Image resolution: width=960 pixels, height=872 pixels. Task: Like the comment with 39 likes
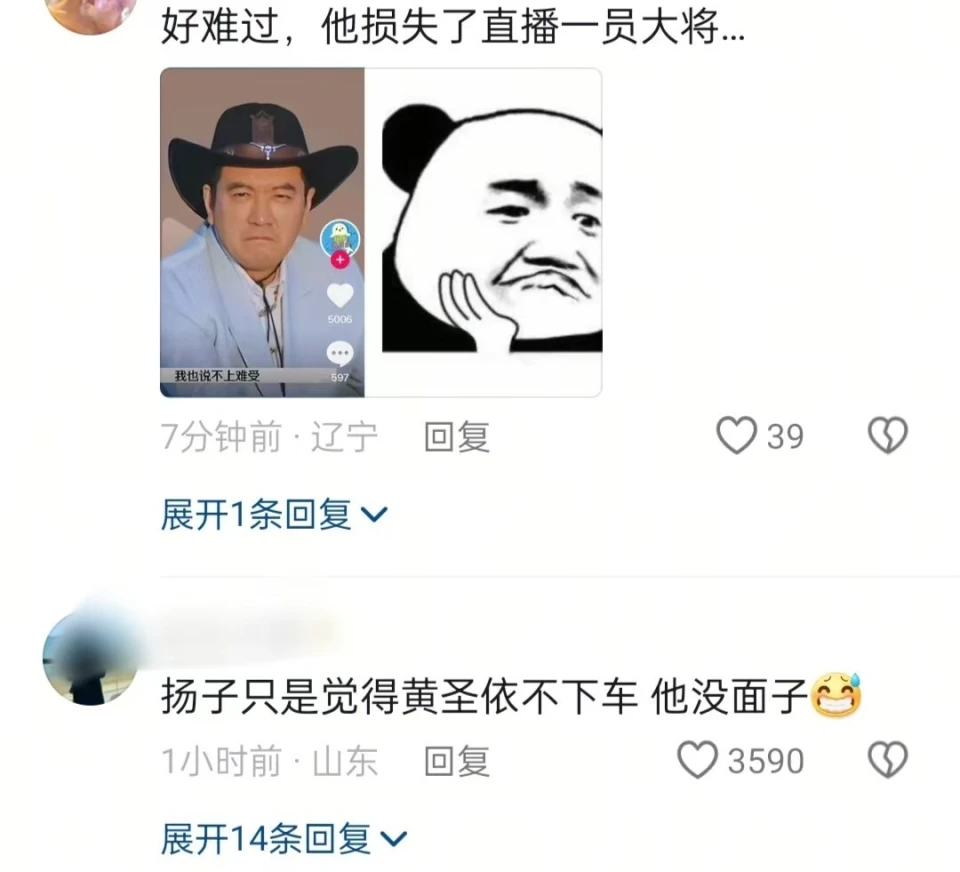pos(738,436)
